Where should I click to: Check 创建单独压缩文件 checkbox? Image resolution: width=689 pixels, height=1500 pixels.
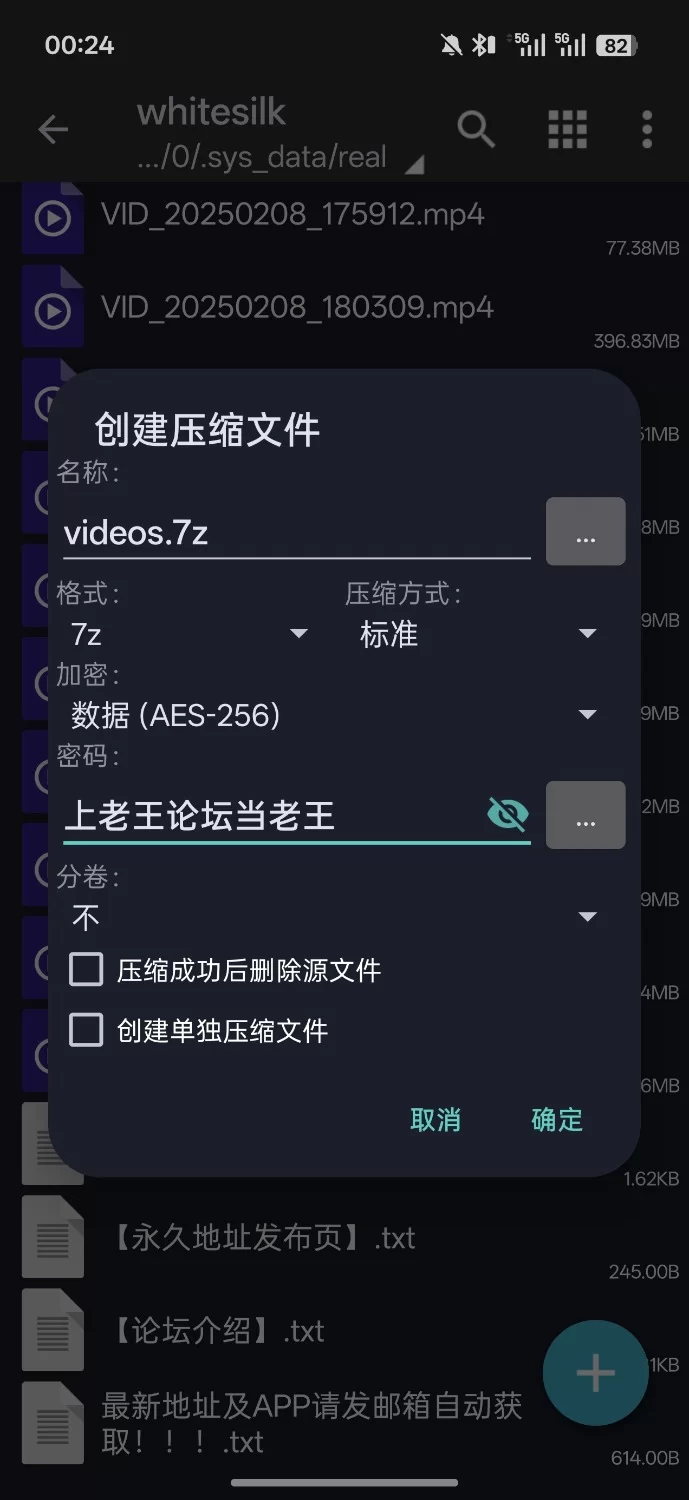86,1030
